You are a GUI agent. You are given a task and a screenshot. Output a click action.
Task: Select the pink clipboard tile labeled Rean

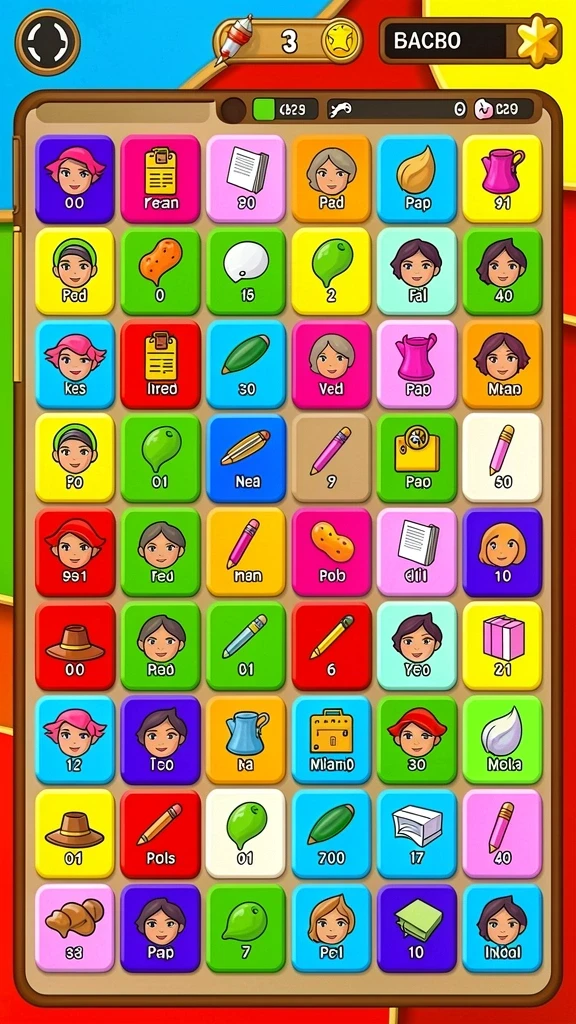pos(161,179)
